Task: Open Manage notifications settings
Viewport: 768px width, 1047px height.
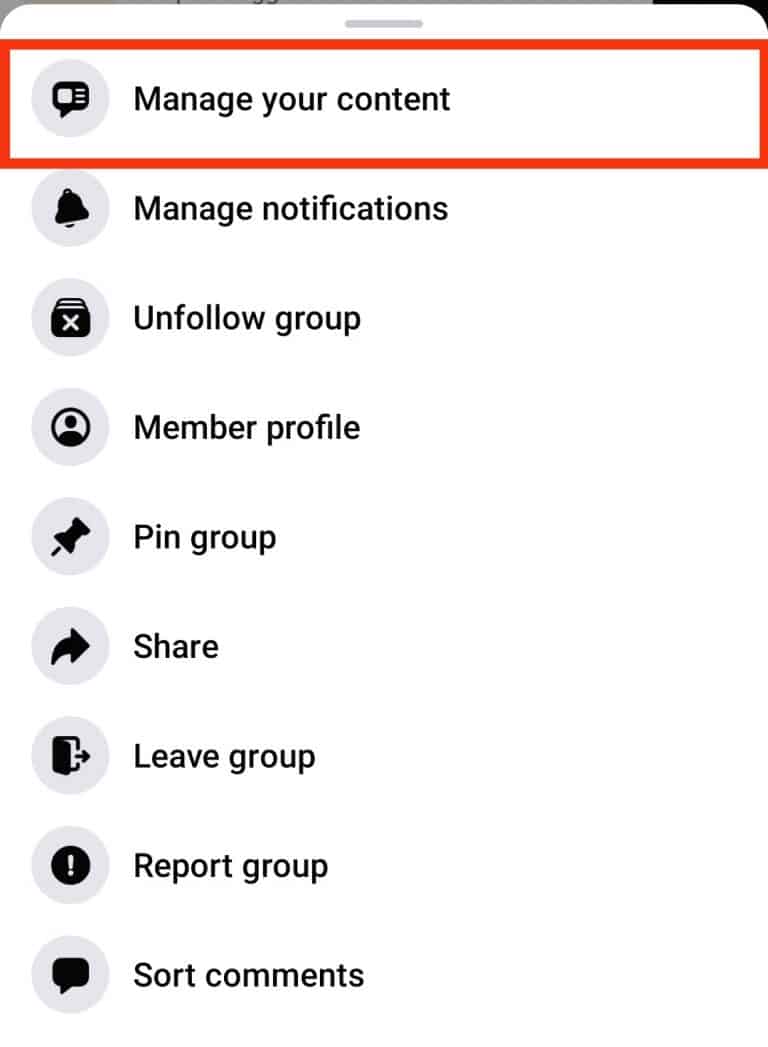Action: click(x=291, y=208)
